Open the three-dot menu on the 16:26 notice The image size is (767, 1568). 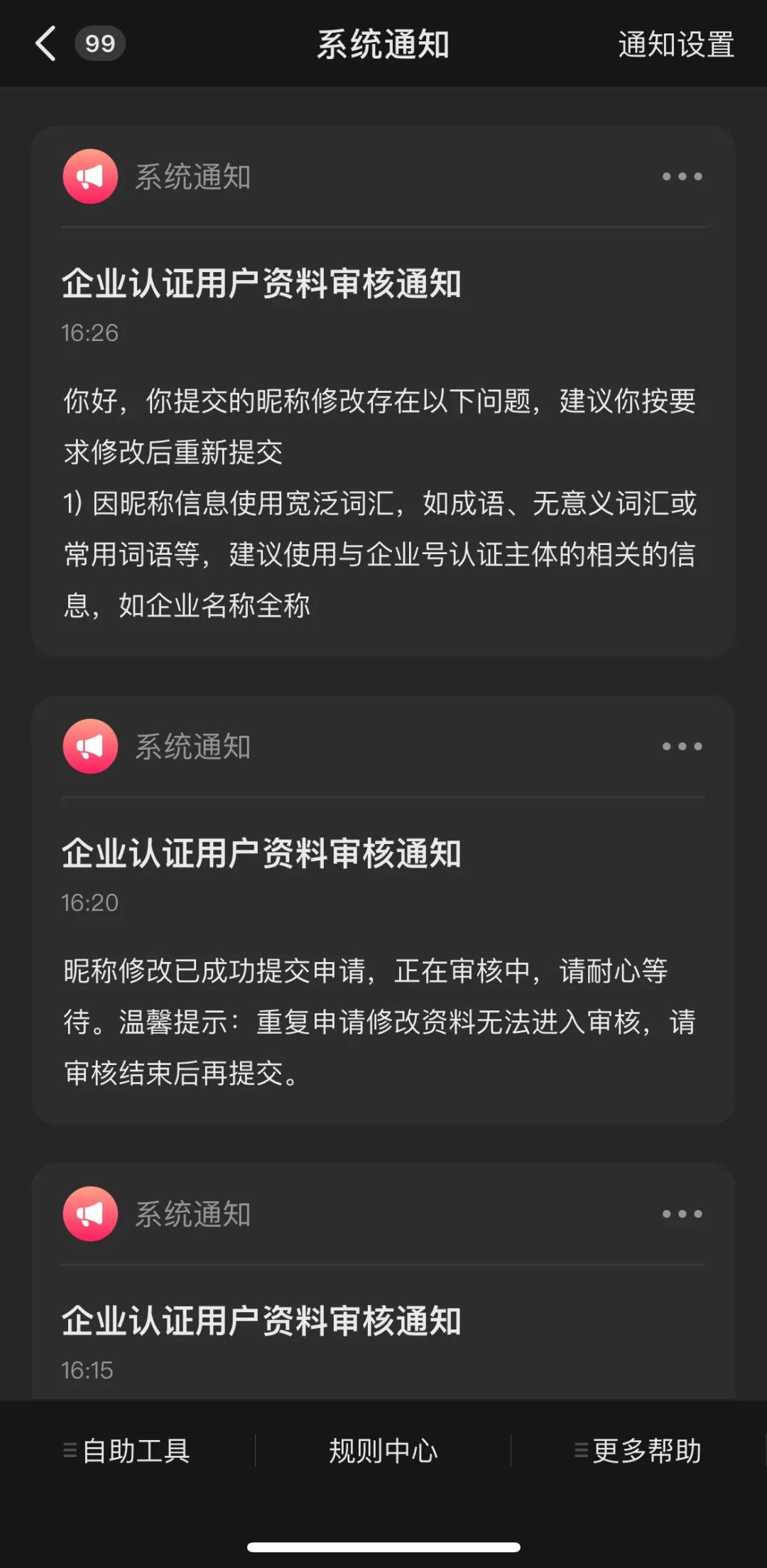coord(682,176)
